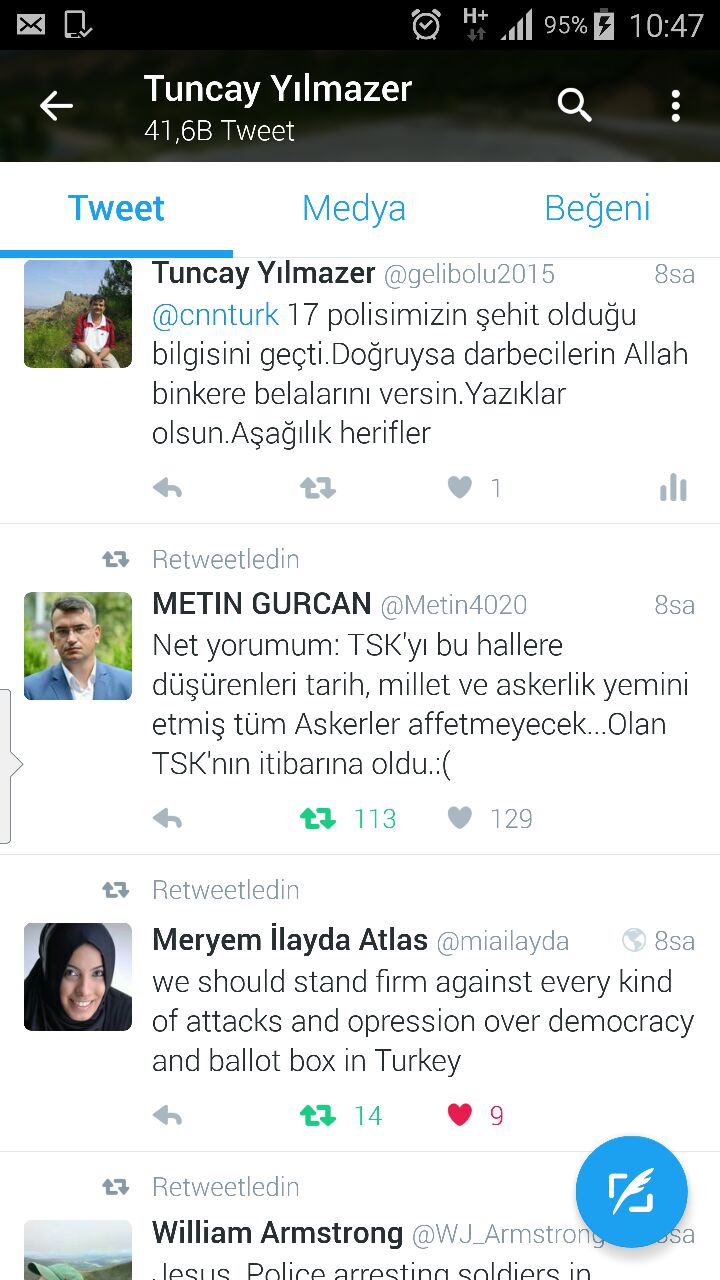The width and height of the screenshot is (720, 1280).
Task: Switch to the Medya tab
Action: tap(354, 208)
